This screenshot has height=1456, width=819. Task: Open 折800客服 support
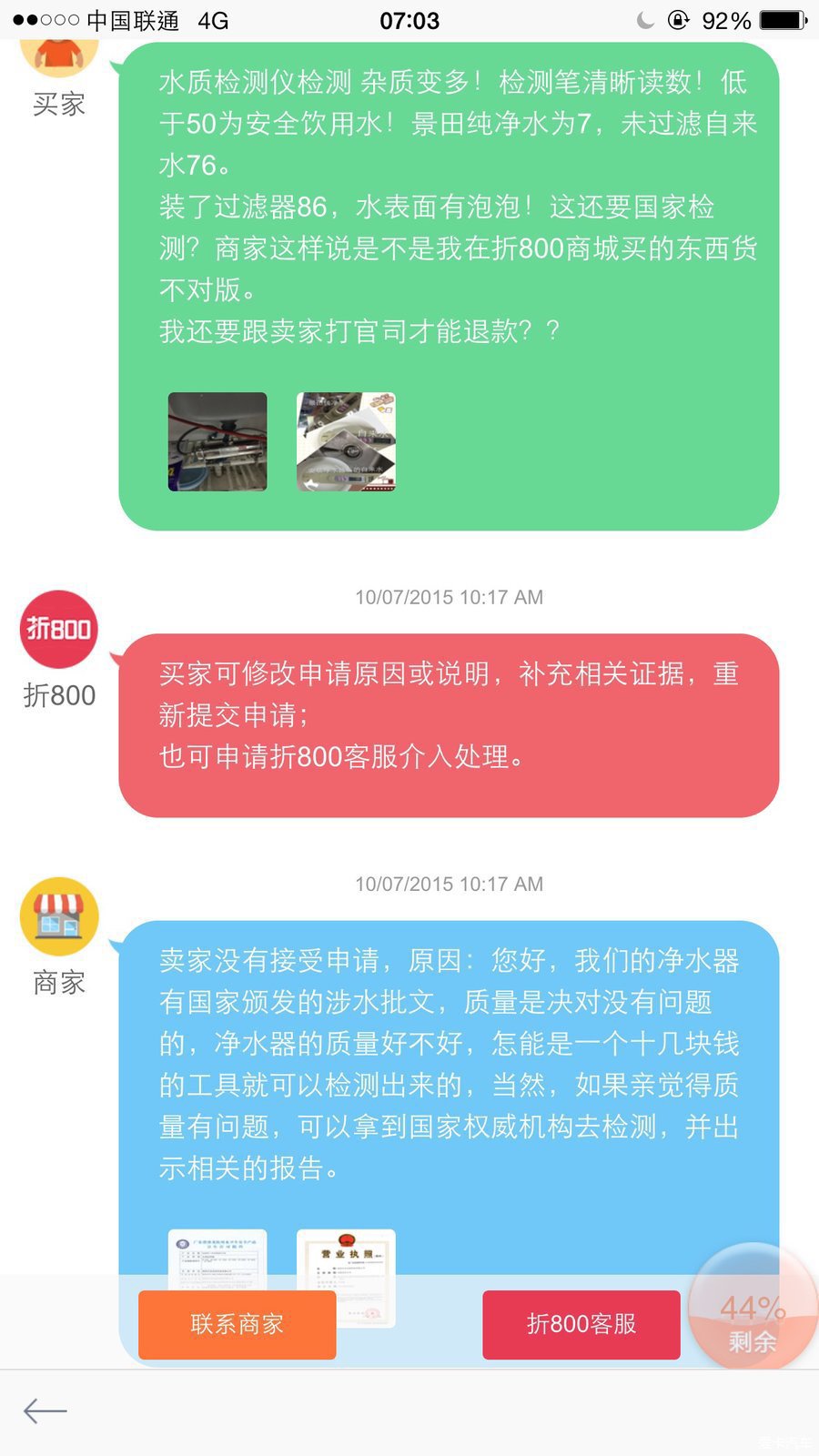(x=581, y=1324)
